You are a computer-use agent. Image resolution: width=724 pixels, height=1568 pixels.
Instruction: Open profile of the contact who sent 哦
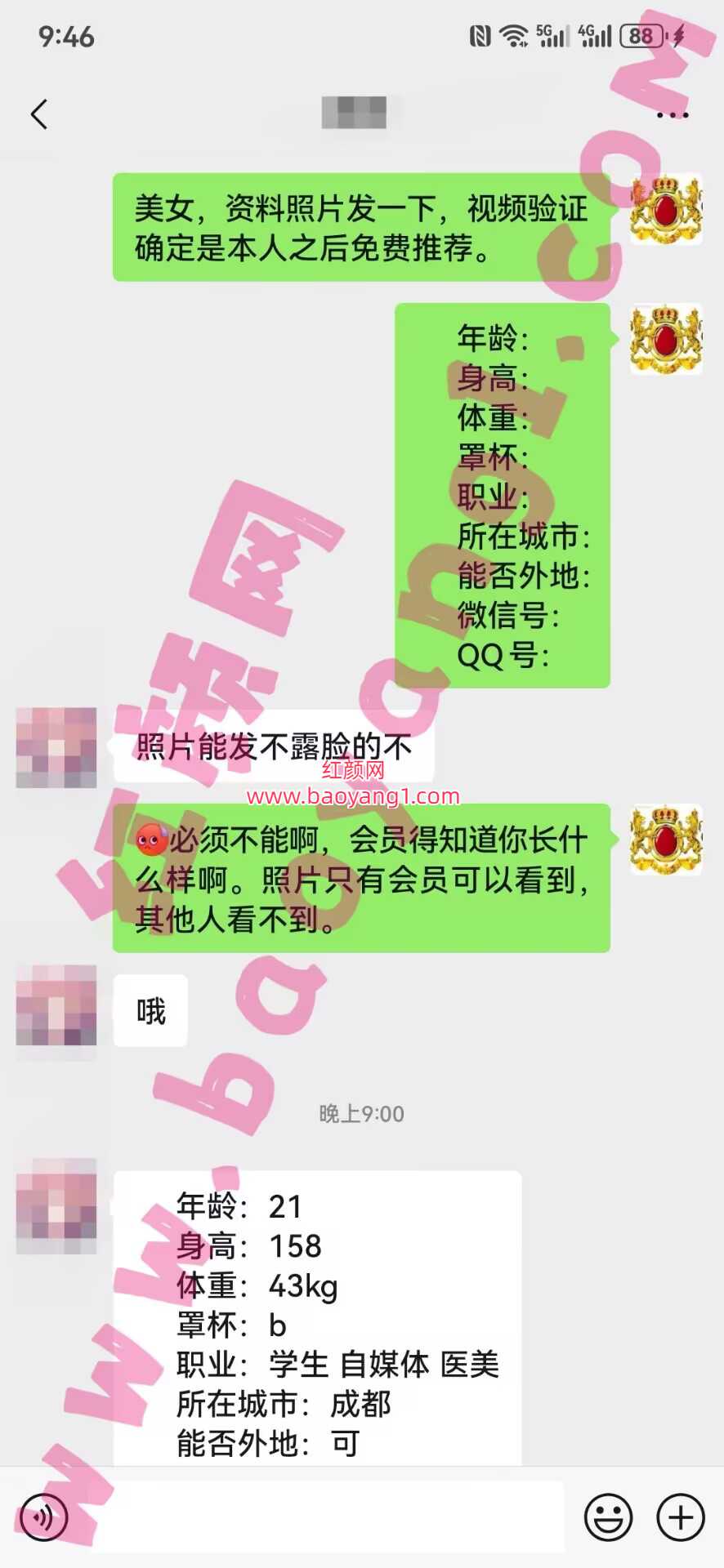56,1005
